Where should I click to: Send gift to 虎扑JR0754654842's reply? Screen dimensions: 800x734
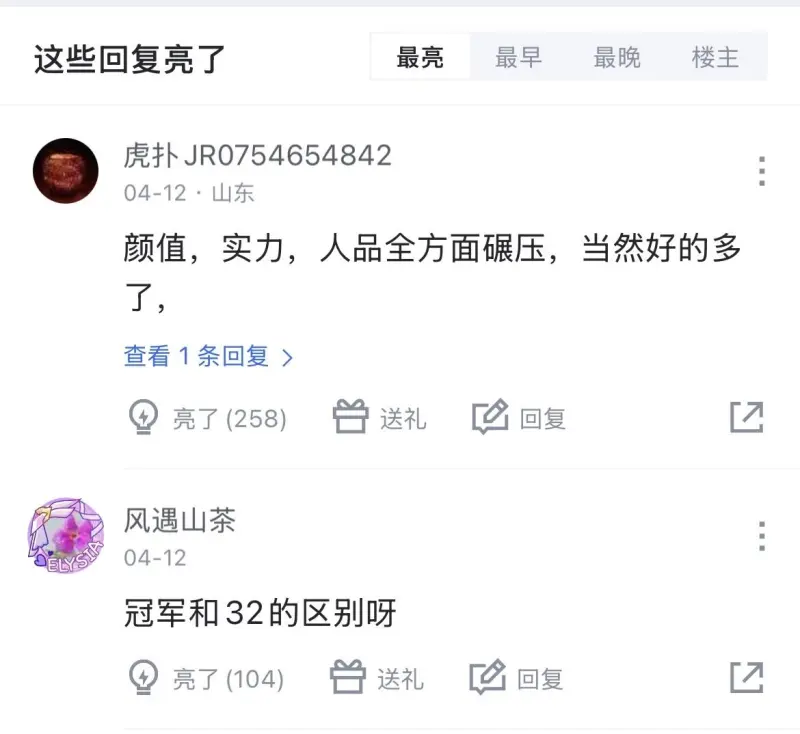380,418
